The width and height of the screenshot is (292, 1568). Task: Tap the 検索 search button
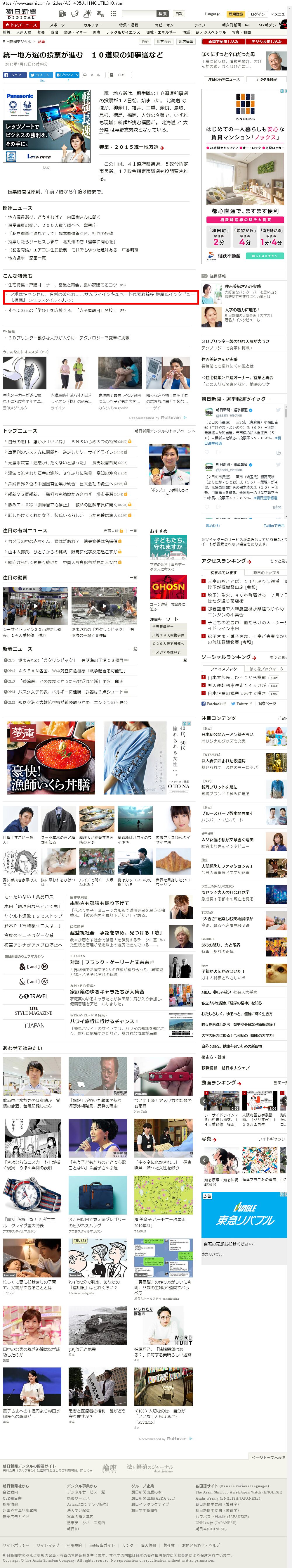click(162, 13)
